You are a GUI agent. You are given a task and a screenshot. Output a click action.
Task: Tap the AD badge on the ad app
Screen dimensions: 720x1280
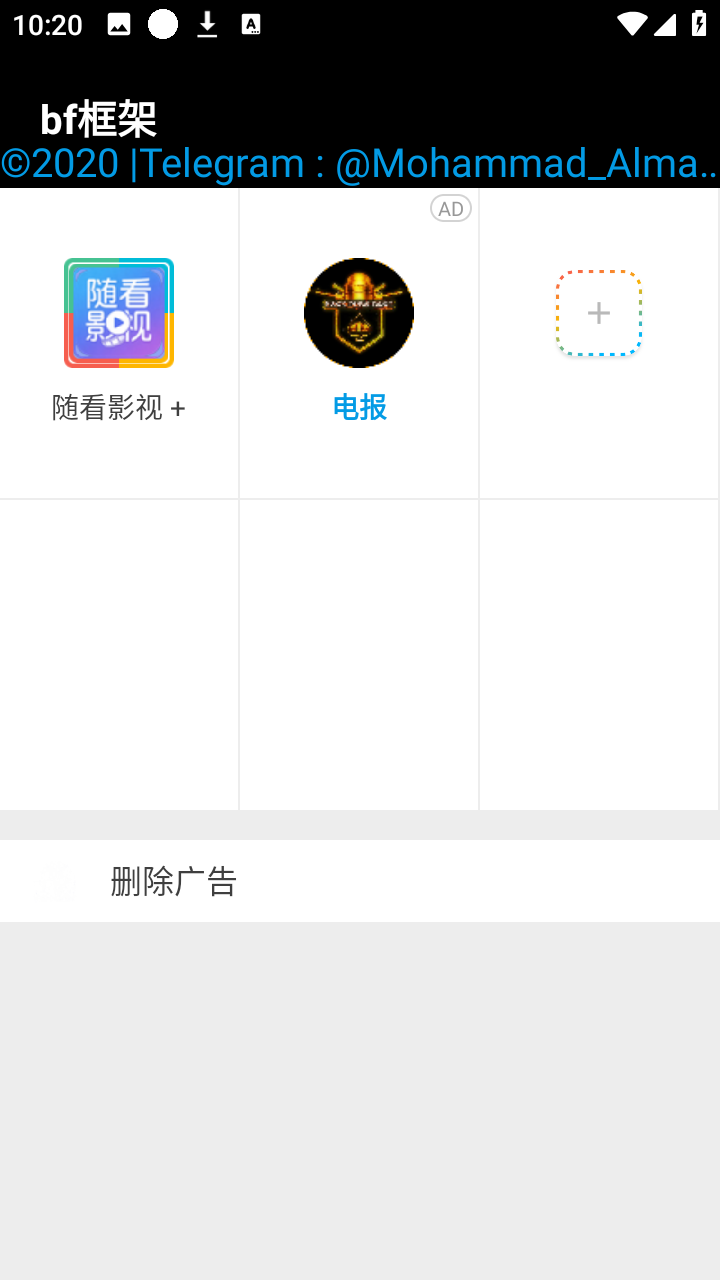(x=451, y=208)
